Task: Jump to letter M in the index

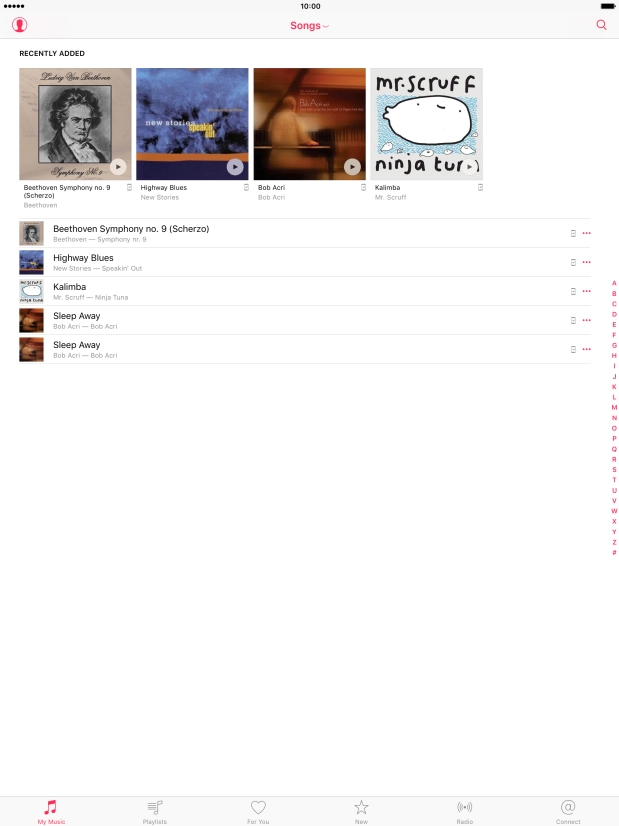Action: click(614, 407)
